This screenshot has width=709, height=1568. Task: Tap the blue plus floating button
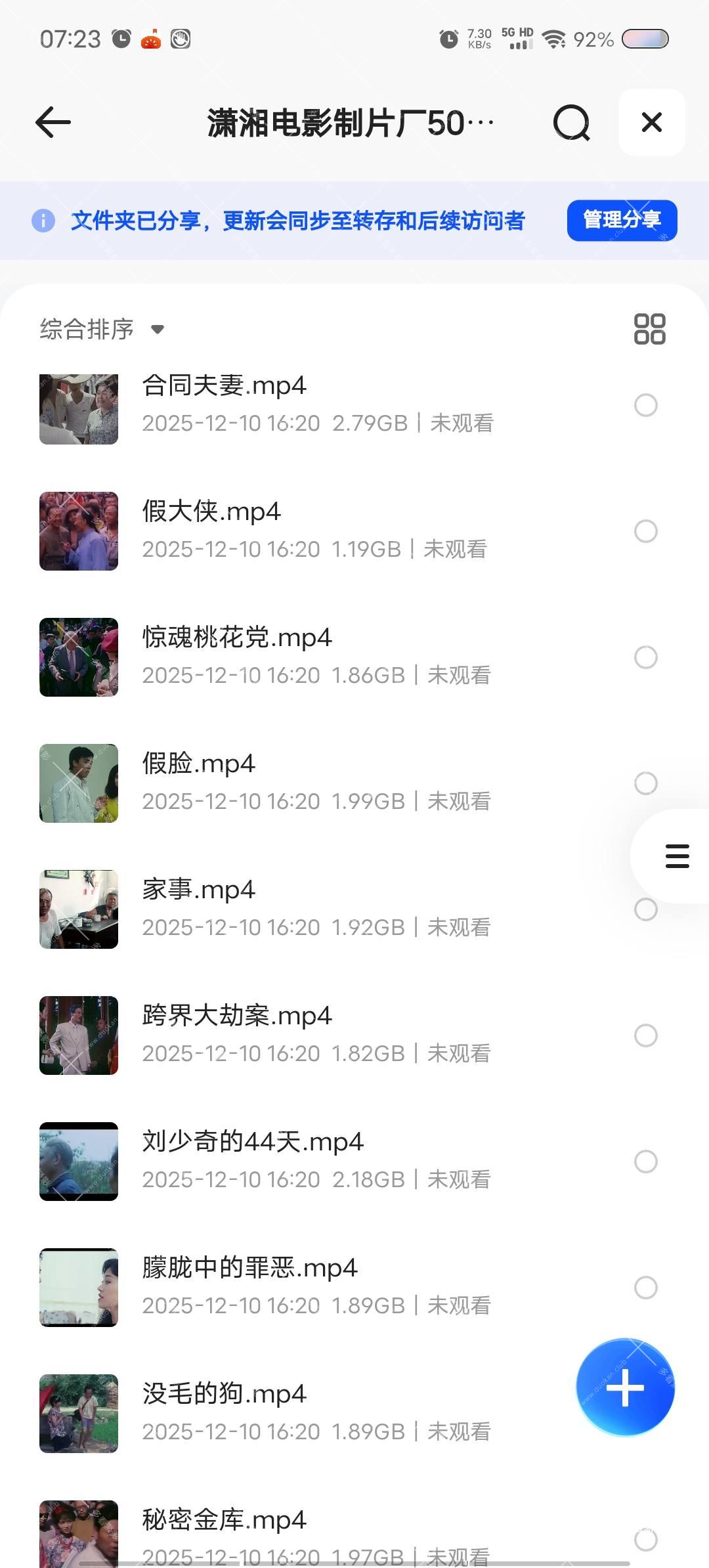point(625,1387)
